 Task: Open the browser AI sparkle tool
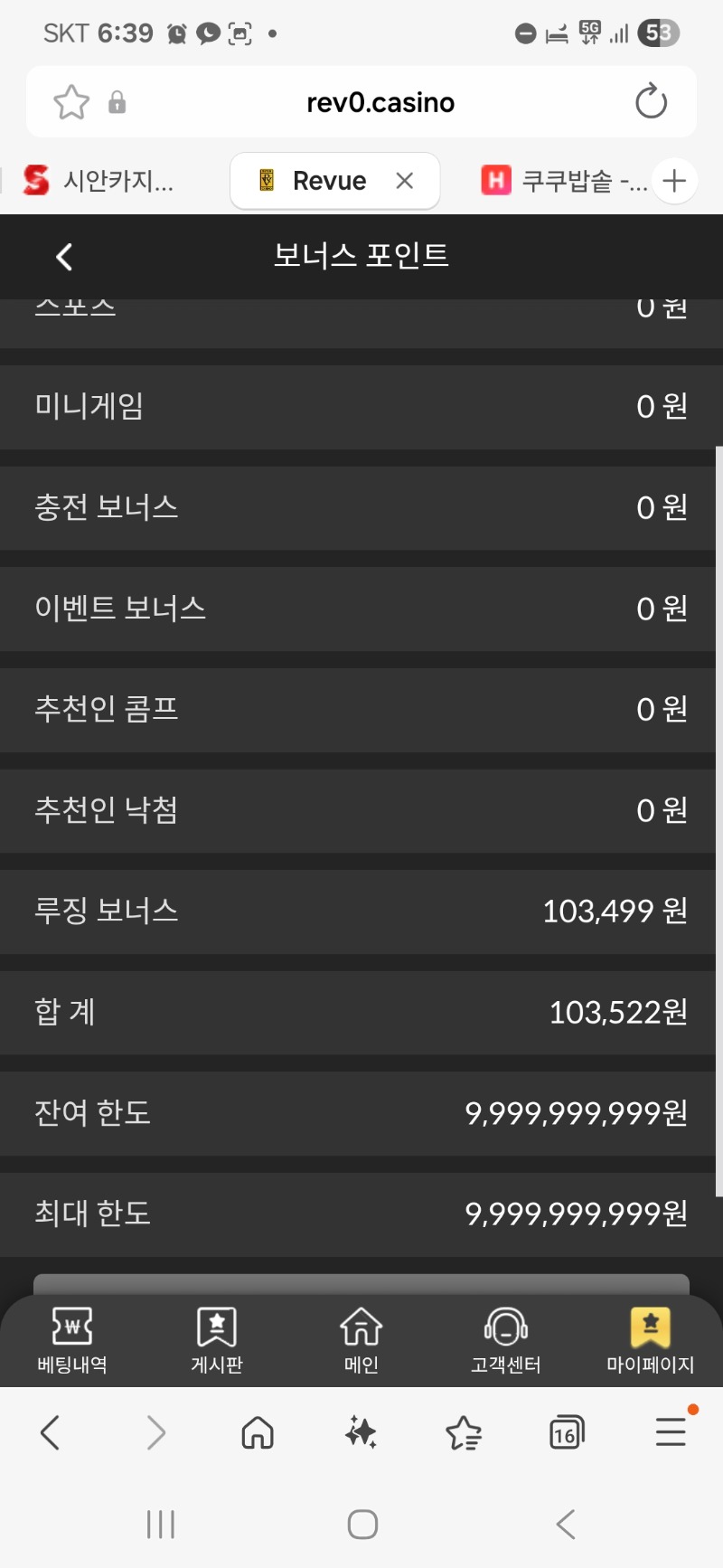click(361, 1433)
